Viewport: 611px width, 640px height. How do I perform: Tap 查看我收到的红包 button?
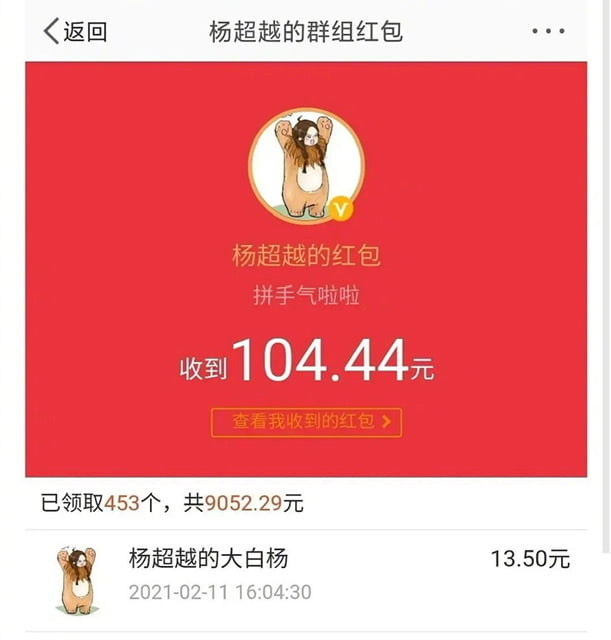point(306,421)
